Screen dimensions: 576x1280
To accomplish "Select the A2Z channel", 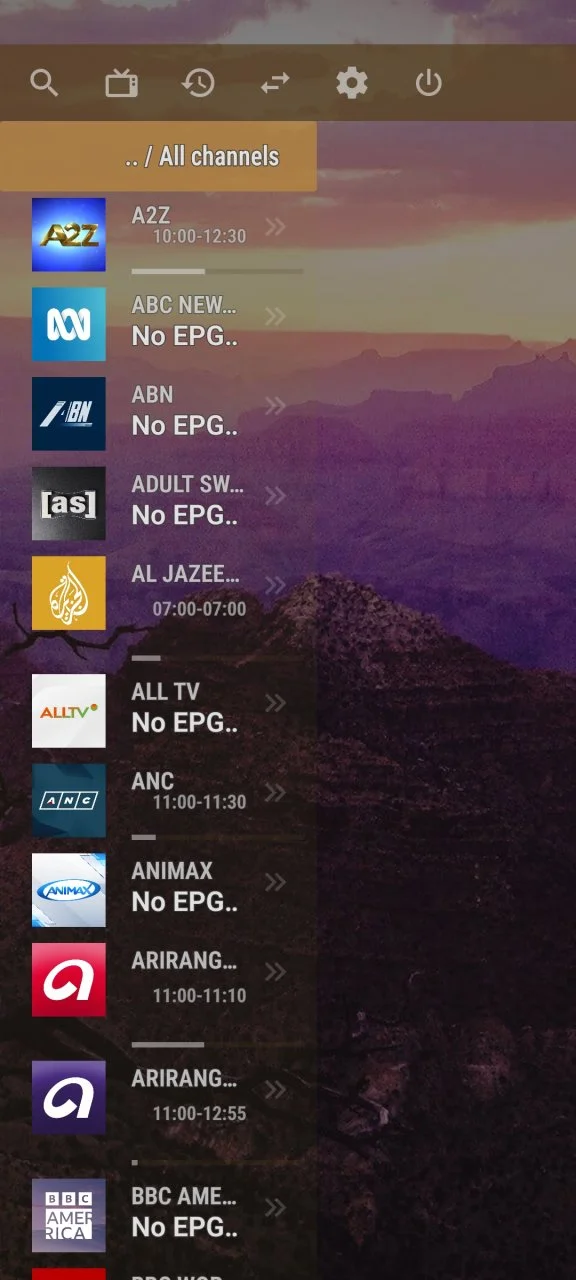I will [158, 234].
